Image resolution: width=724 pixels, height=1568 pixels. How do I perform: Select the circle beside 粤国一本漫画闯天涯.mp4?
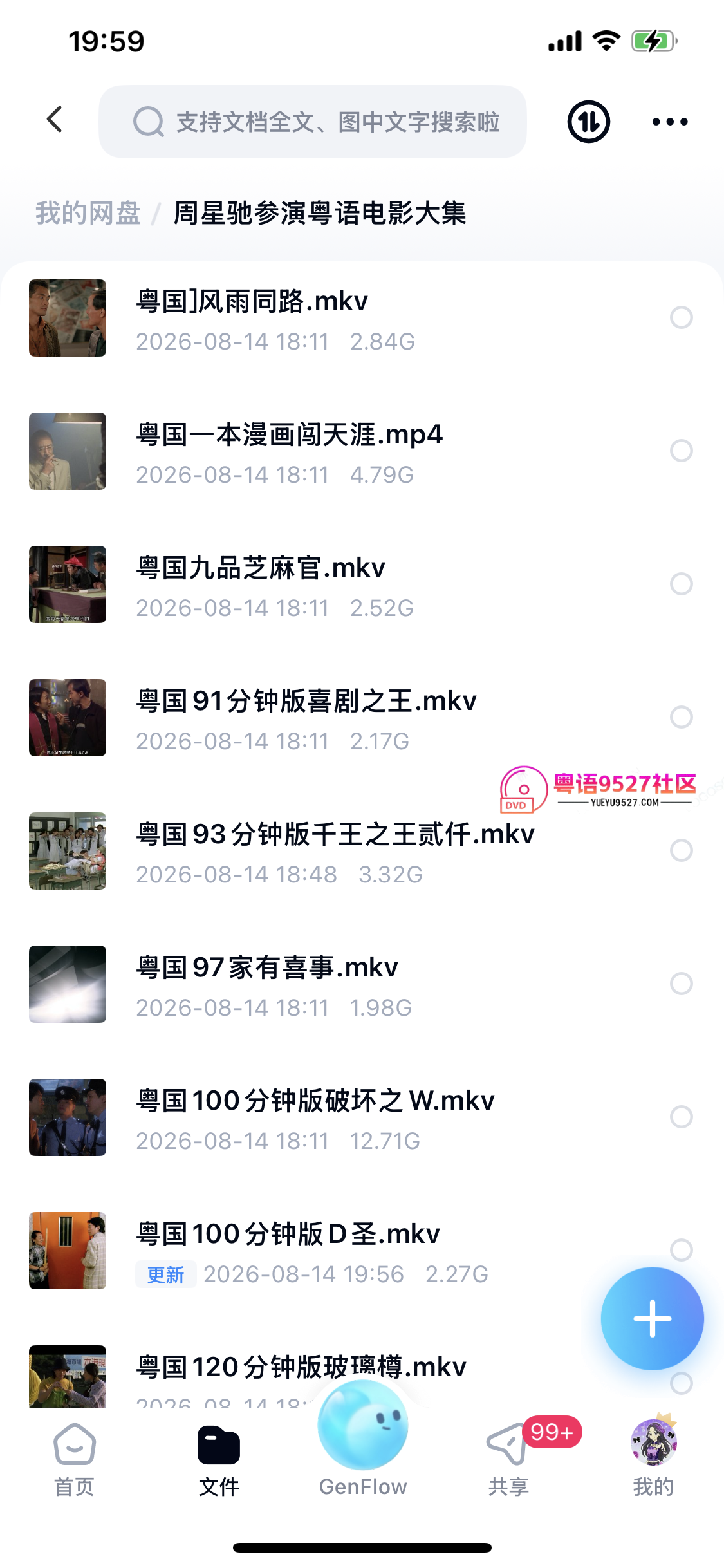(x=682, y=451)
